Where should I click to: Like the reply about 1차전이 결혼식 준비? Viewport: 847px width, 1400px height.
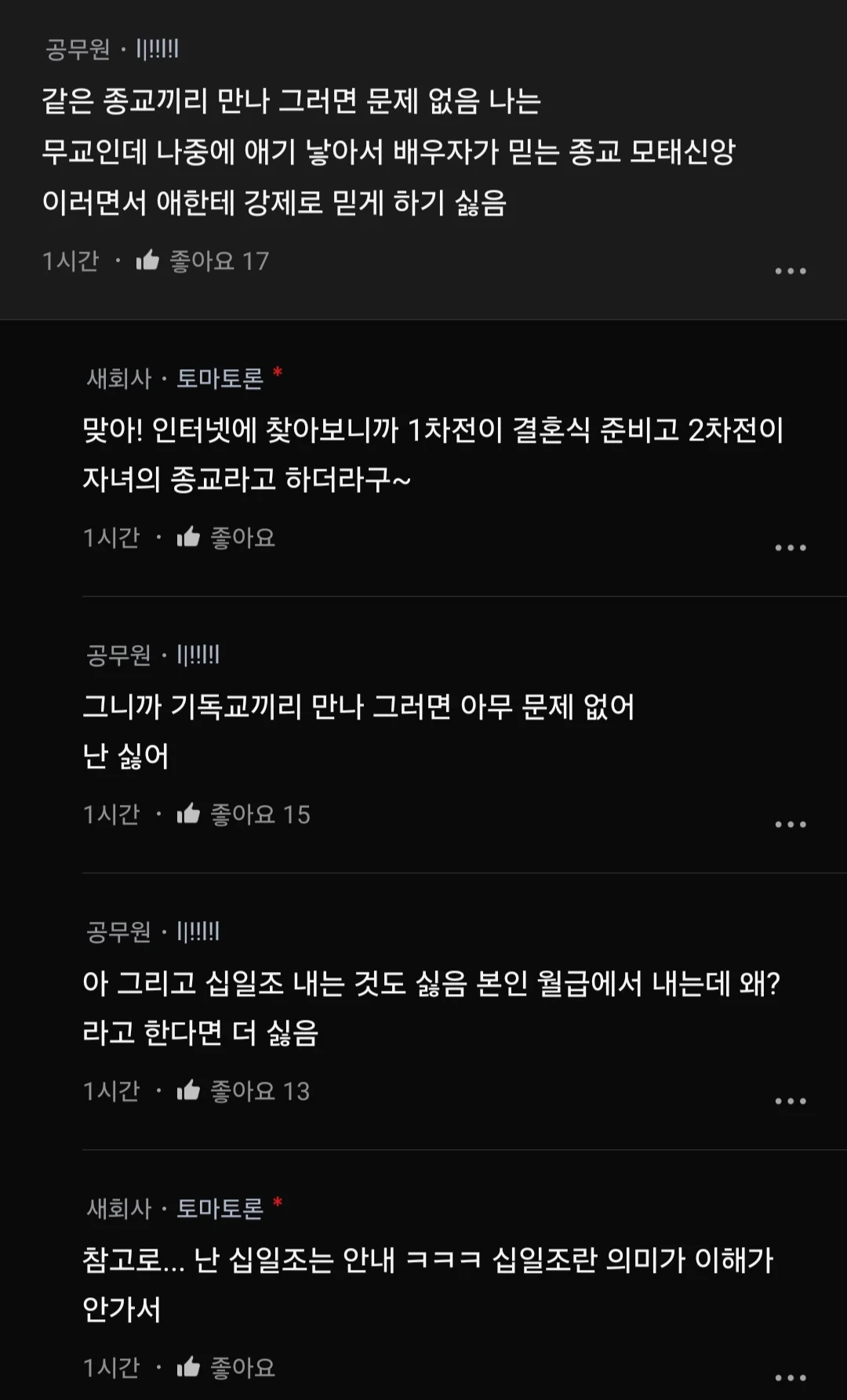[x=188, y=537]
